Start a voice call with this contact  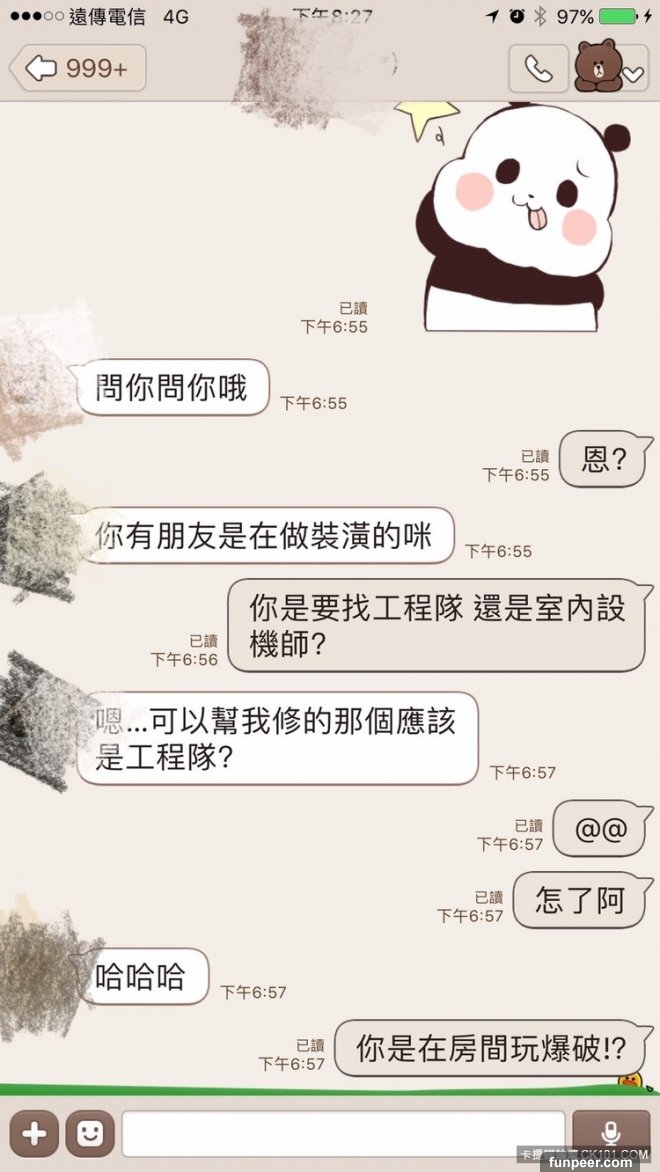(x=538, y=68)
